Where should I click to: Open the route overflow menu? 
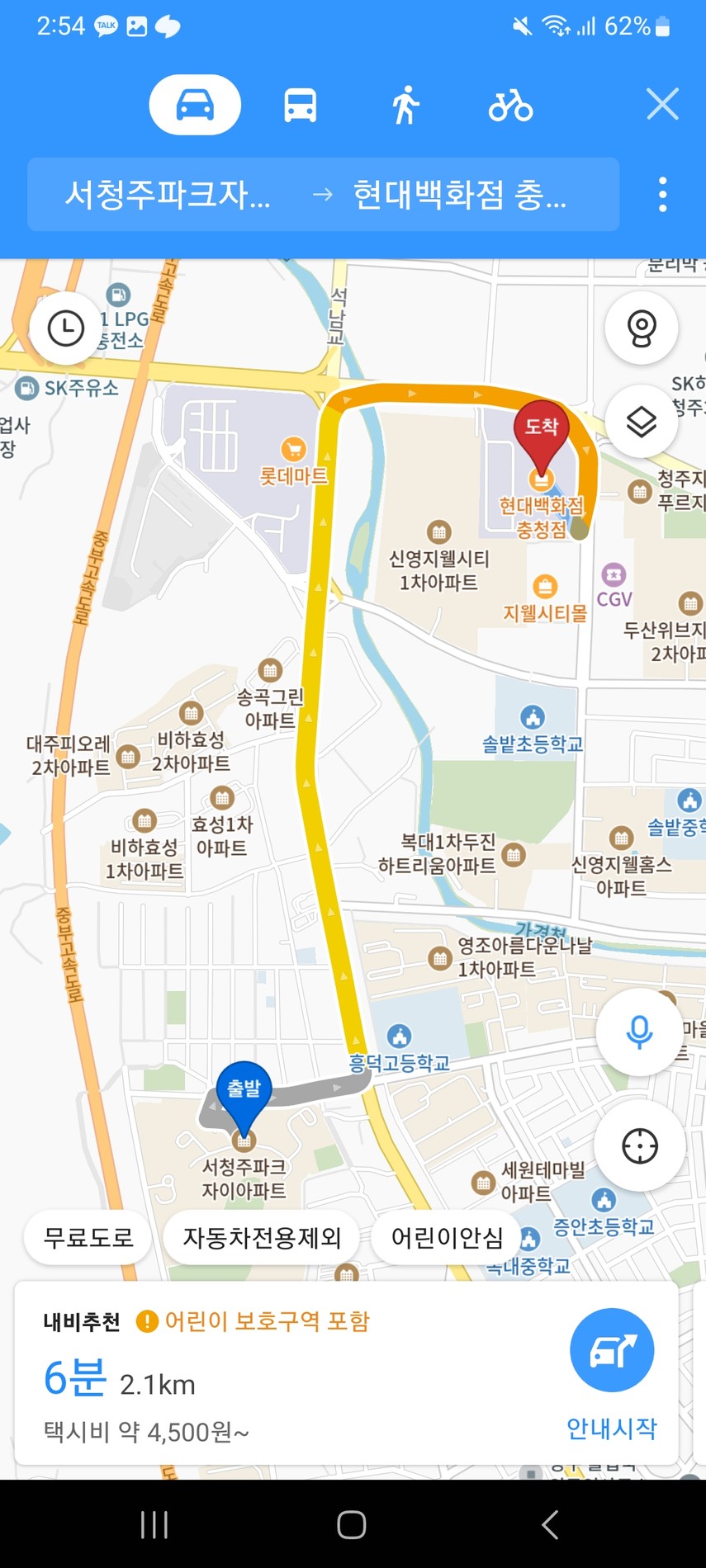pyautogui.click(x=662, y=195)
